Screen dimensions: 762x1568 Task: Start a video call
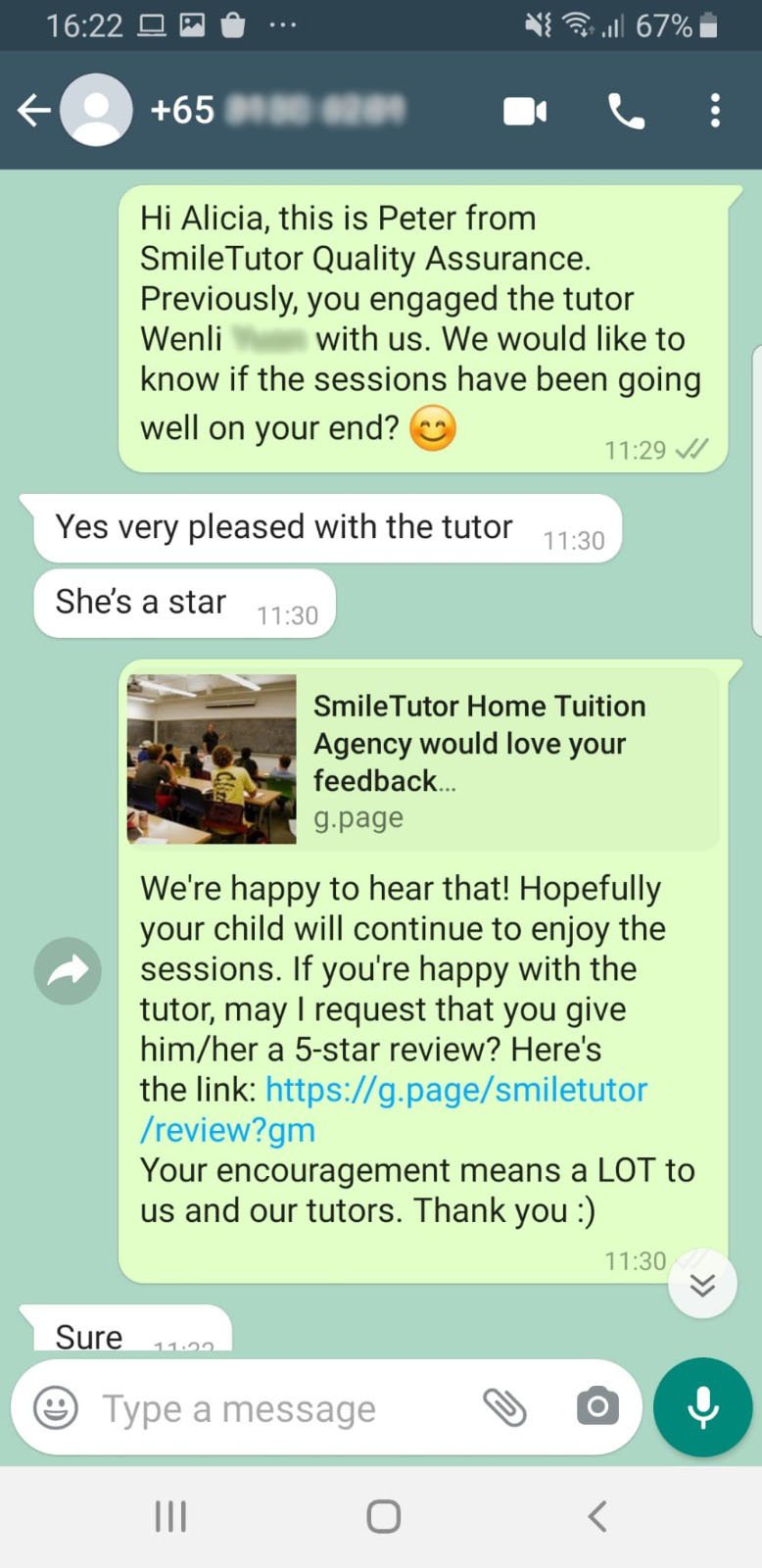(525, 111)
